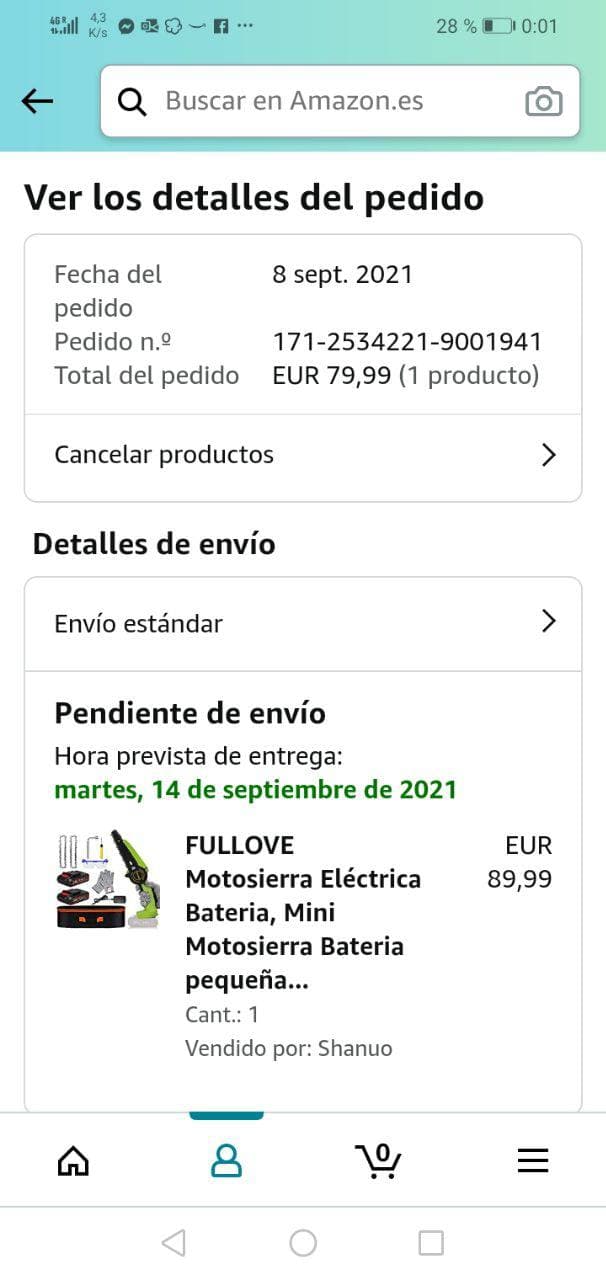Switch to the Home tab
606x1280 pixels.
73,1160
